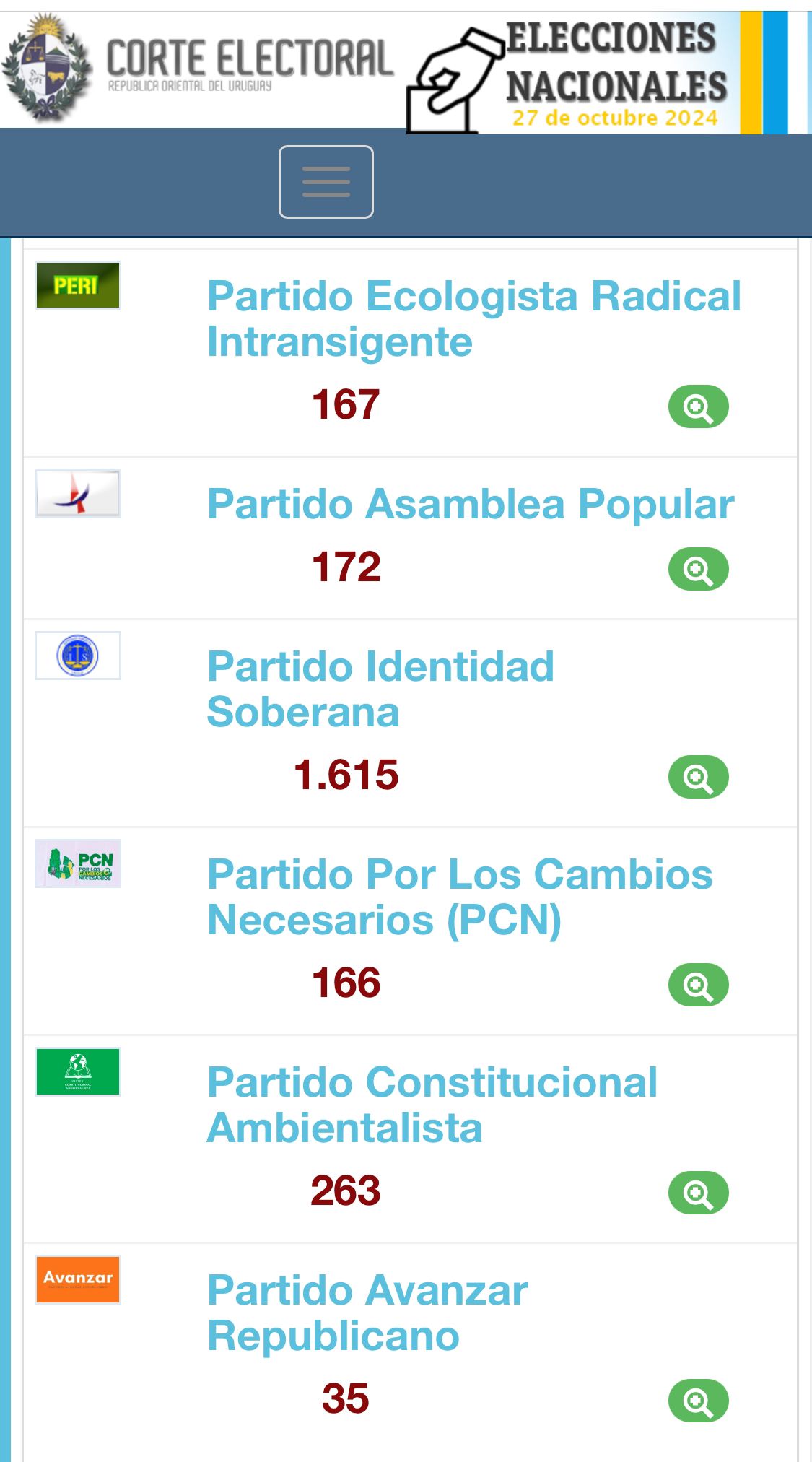The height and width of the screenshot is (1462, 812).
Task: Open the Partido Identidad Soberana title link
Action: 380,689
